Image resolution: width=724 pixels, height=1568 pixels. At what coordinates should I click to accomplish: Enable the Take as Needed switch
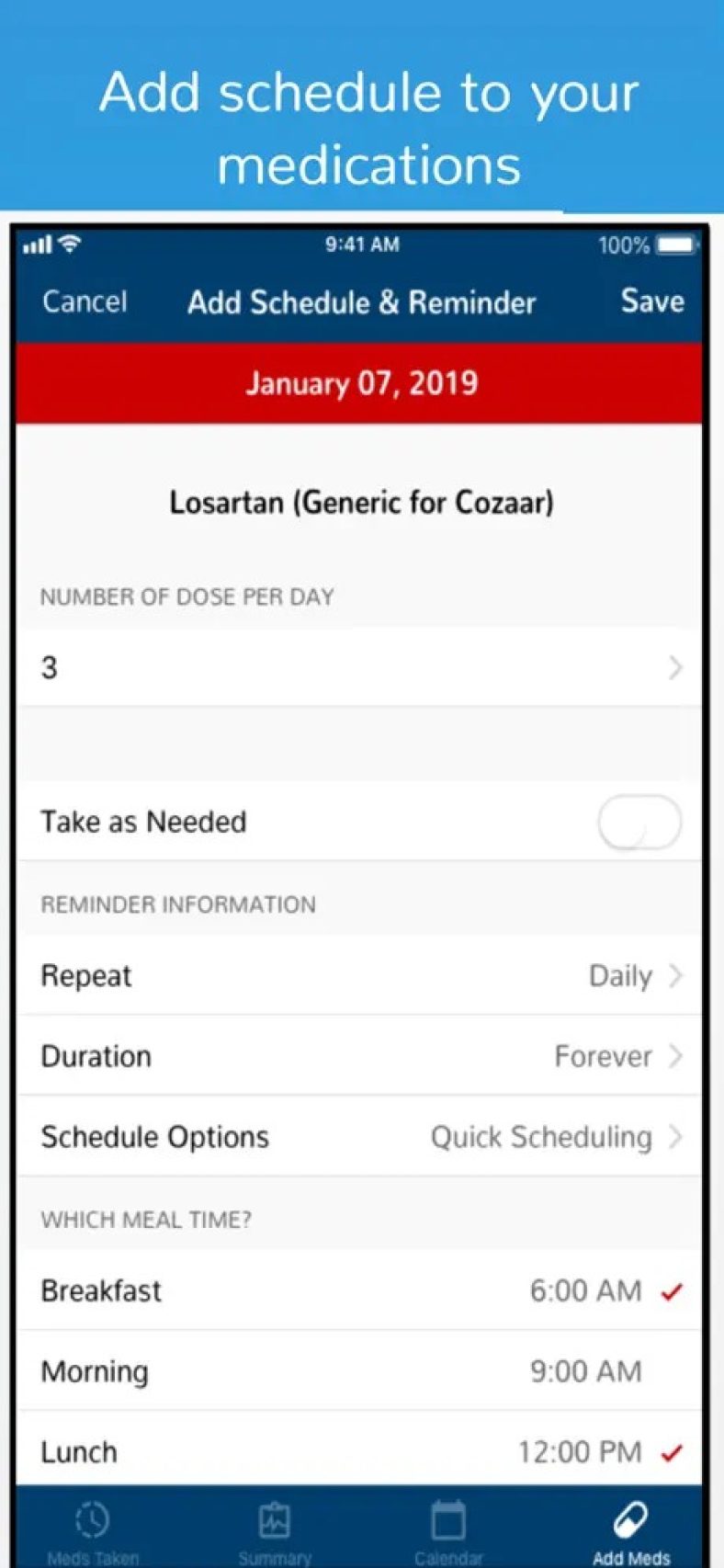pyautogui.click(x=639, y=822)
